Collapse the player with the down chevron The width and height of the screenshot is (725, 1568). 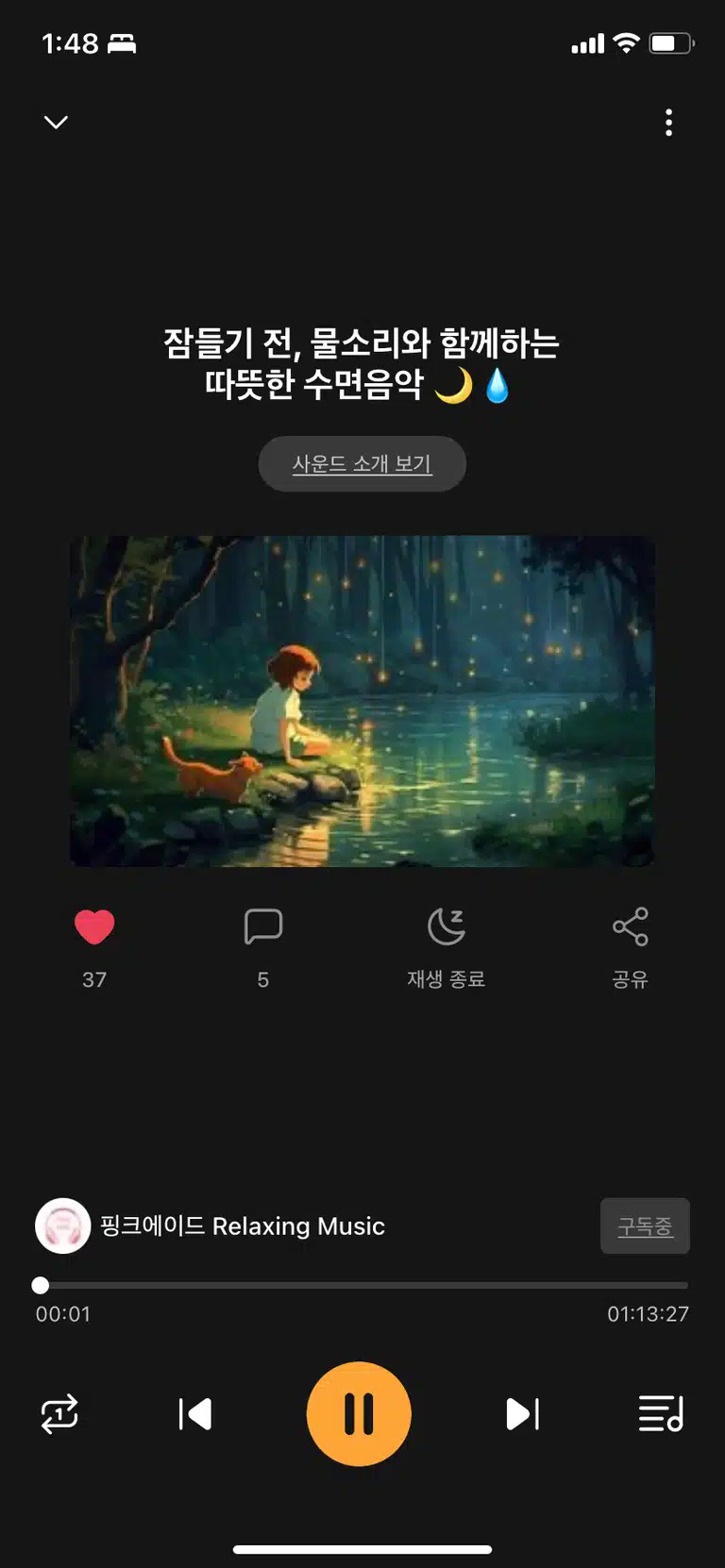57,122
